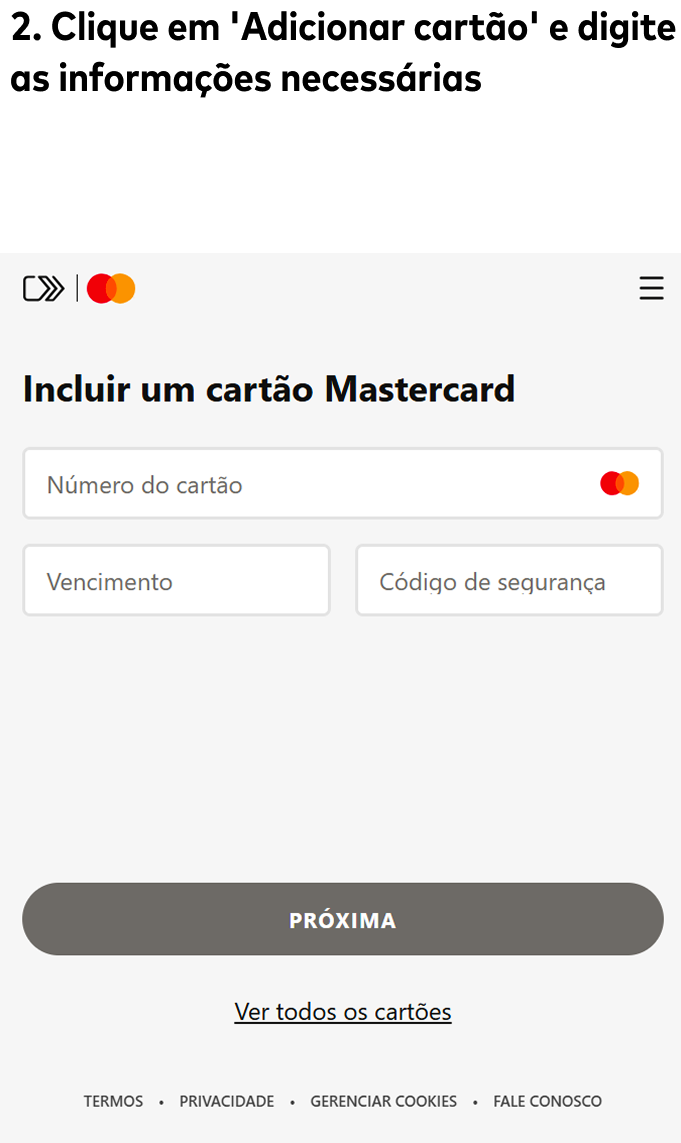
Task: Open the FALE CONOSCO link
Action: pos(547,1101)
